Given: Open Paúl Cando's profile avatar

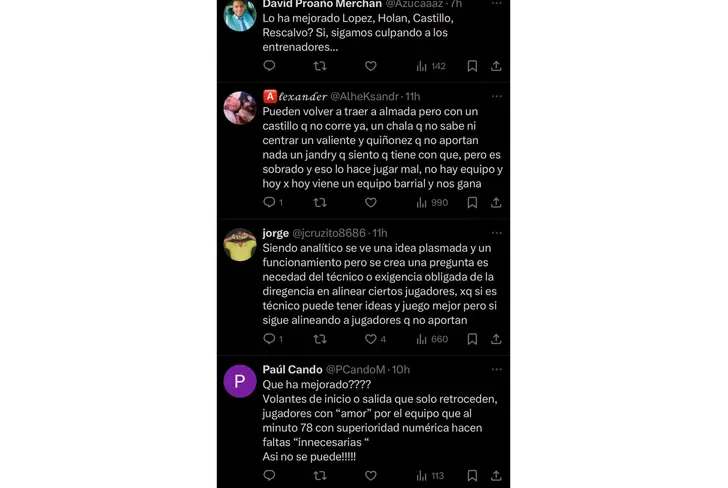Looking at the screenshot, I should [240, 380].
